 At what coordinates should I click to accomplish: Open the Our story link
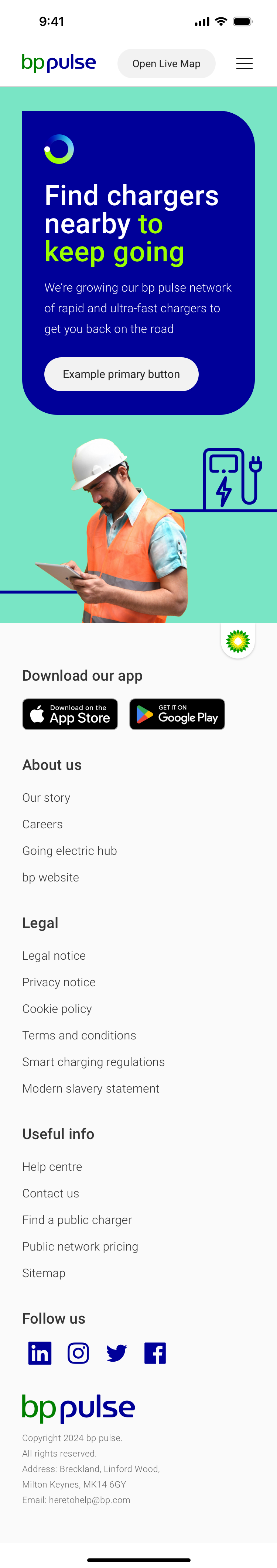pos(46,797)
